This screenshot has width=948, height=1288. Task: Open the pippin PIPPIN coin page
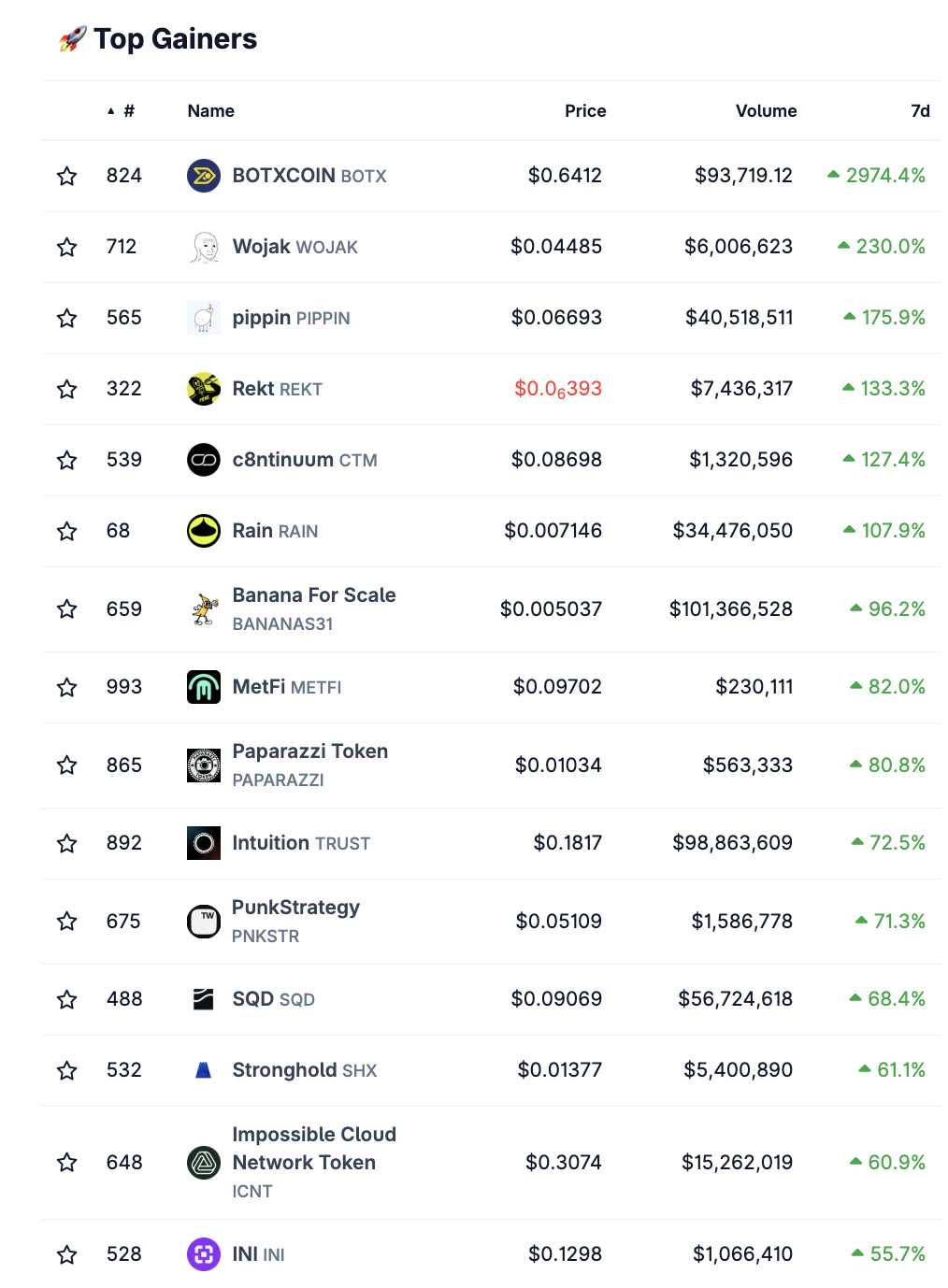click(290, 318)
